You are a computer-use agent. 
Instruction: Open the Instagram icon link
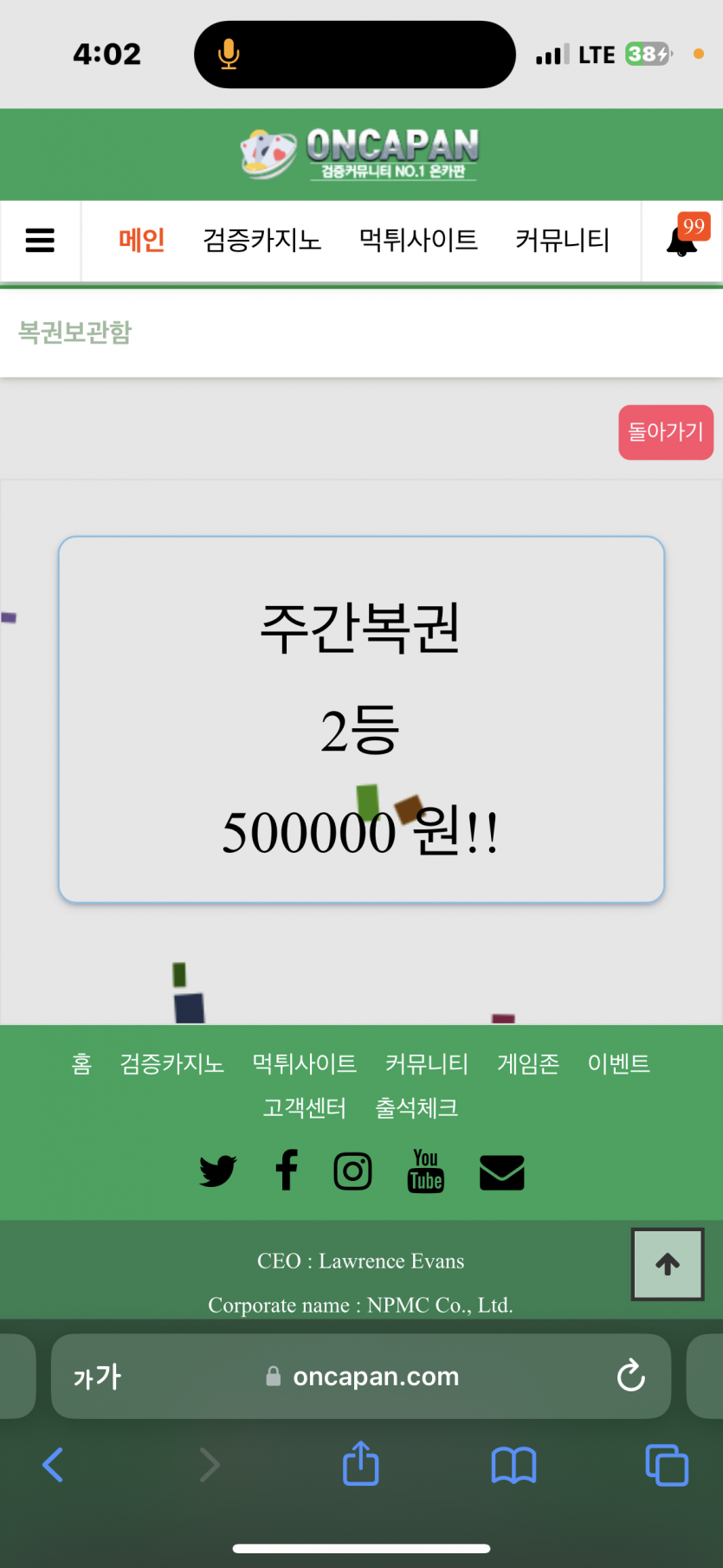pyautogui.click(x=352, y=1171)
